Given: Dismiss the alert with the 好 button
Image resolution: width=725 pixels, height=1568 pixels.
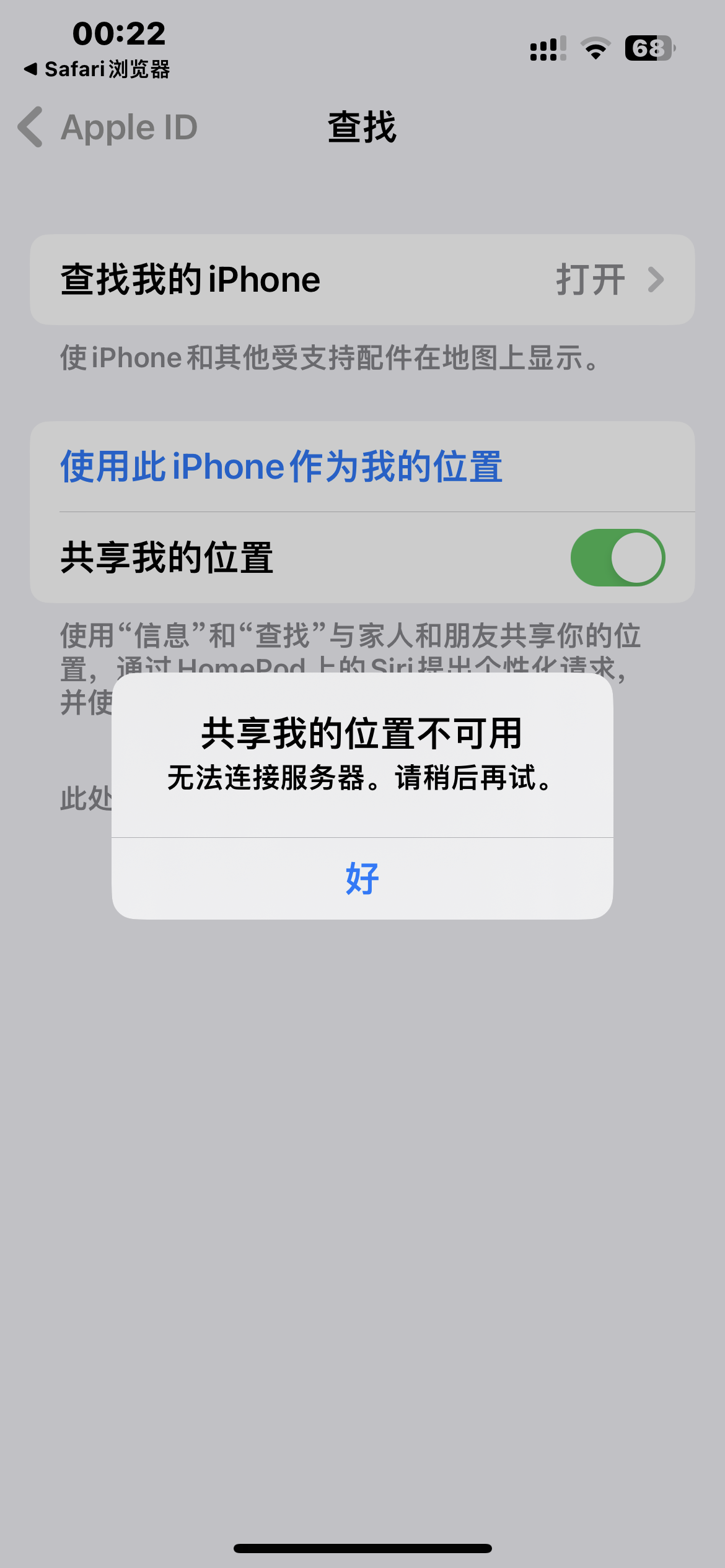Looking at the screenshot, I should click(x=362, y=878).
